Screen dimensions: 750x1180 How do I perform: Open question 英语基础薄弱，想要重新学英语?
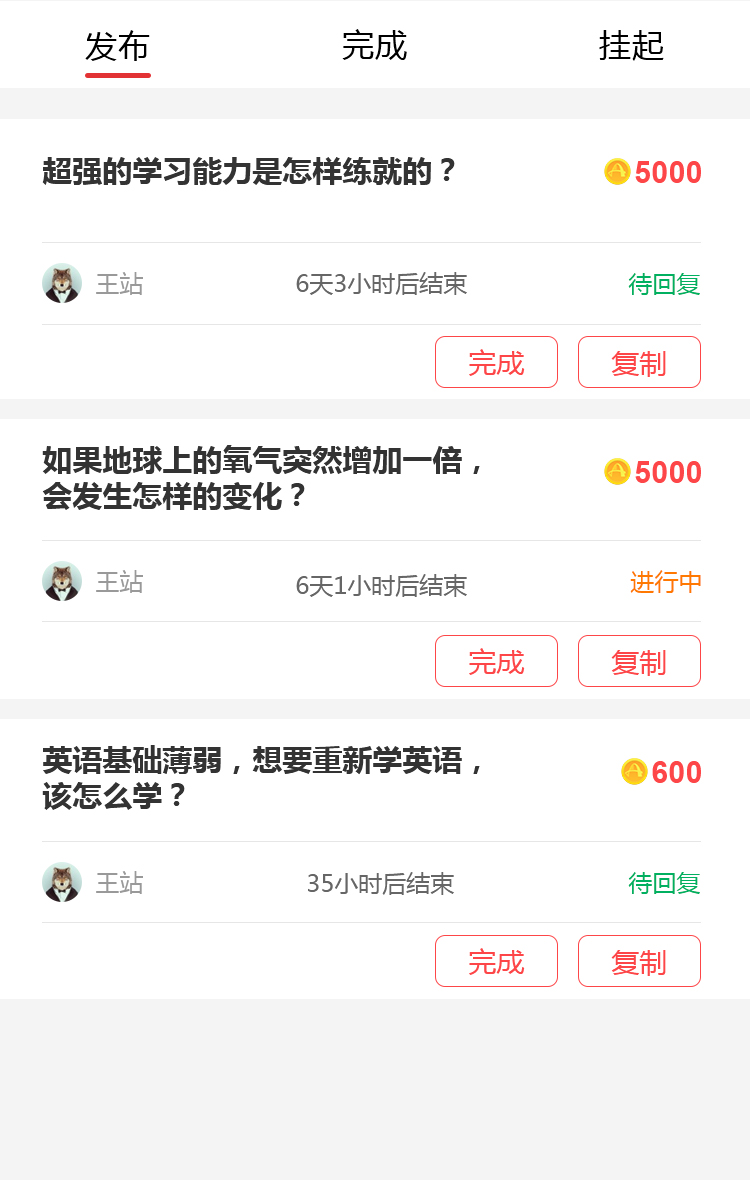pyautogui.click(x=265, y=778)
